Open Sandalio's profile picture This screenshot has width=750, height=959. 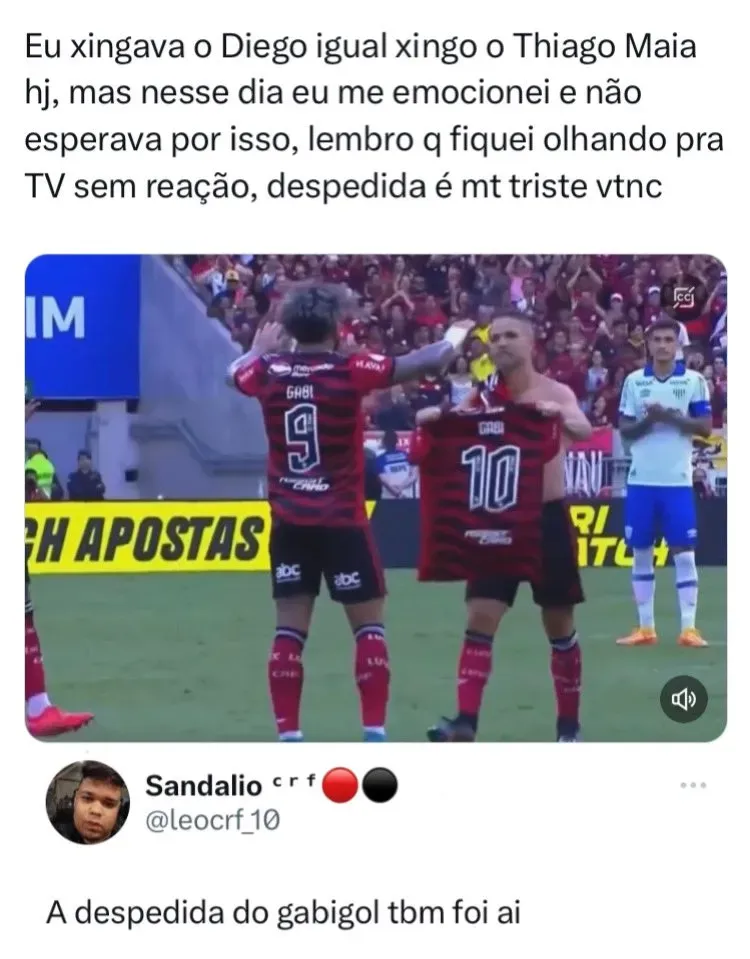87,803
